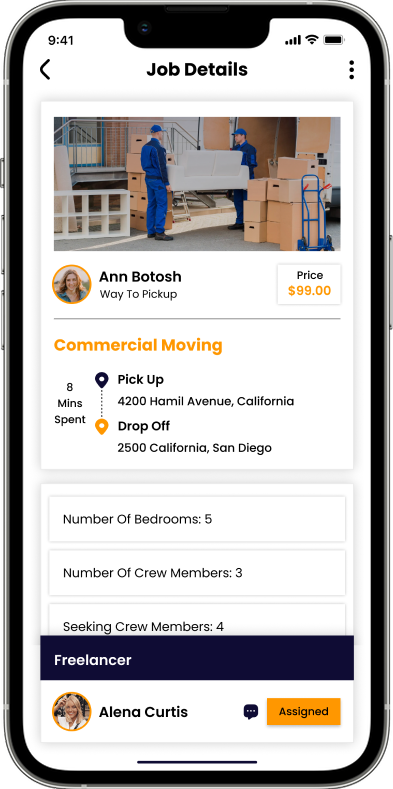
Task: Open Ann Botosh's profile picture
Action: pyautogui.click(x=72, y=284)
